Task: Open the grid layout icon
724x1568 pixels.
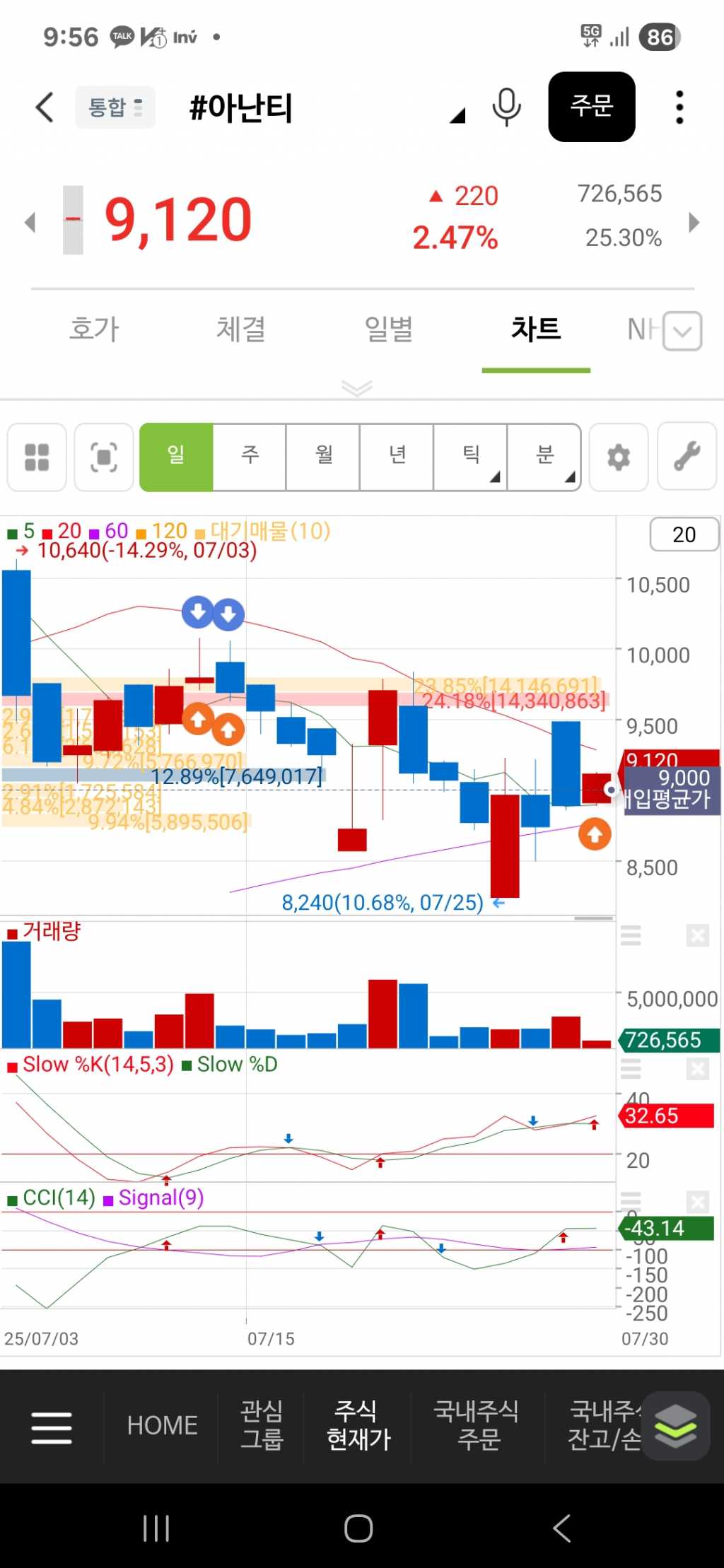Action: 37,457
